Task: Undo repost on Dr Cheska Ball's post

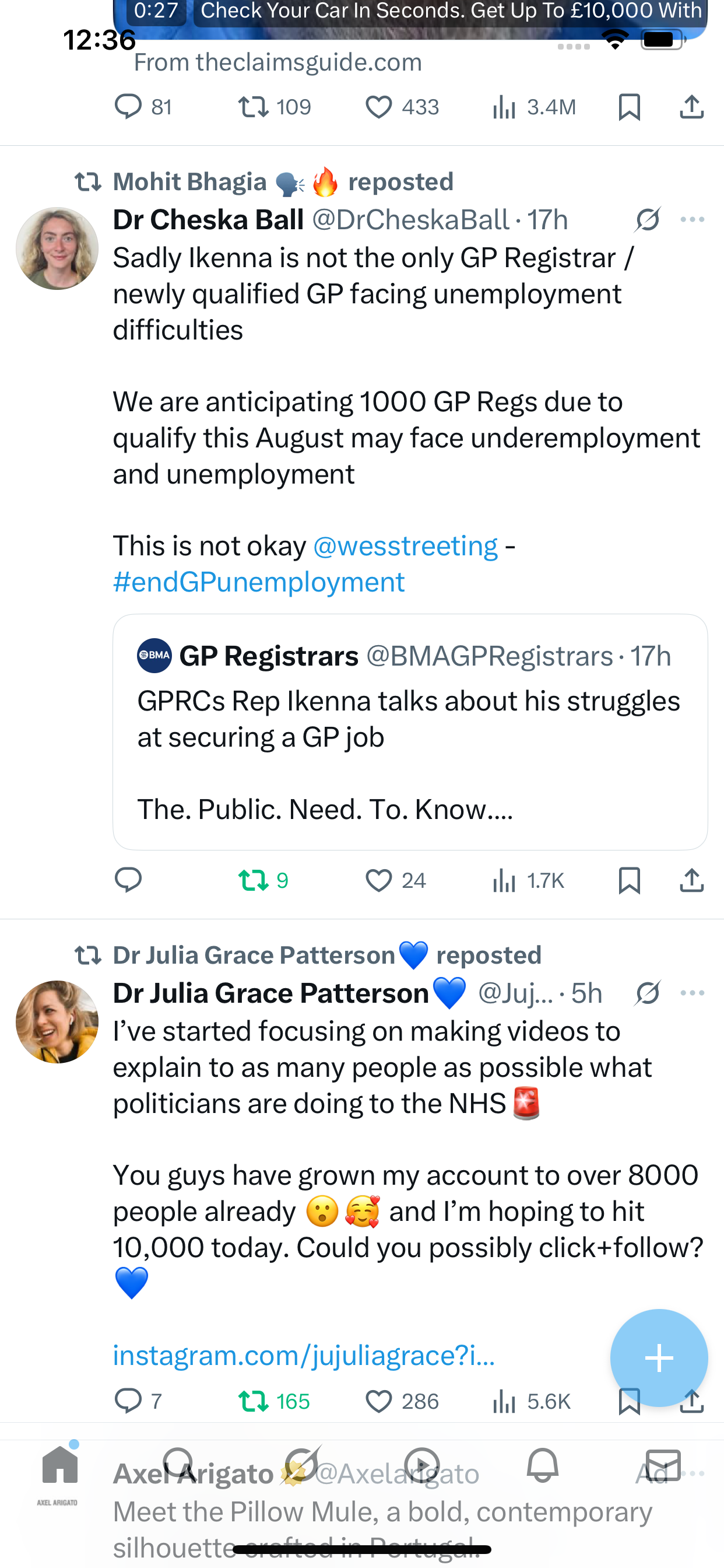Action: (x=253, y=880)
